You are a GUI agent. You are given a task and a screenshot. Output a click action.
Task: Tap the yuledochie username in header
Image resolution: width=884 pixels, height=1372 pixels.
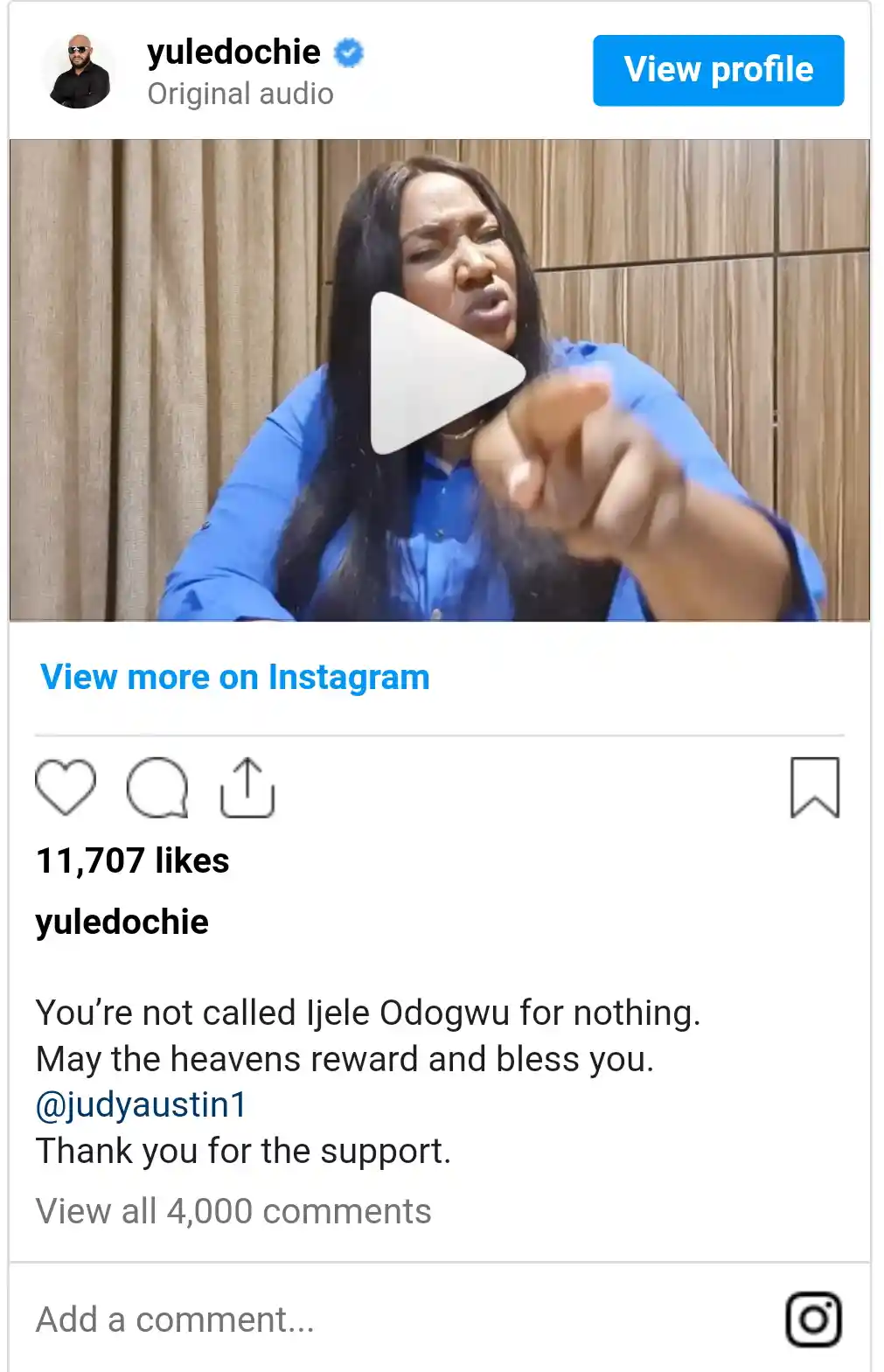(233, 52)
